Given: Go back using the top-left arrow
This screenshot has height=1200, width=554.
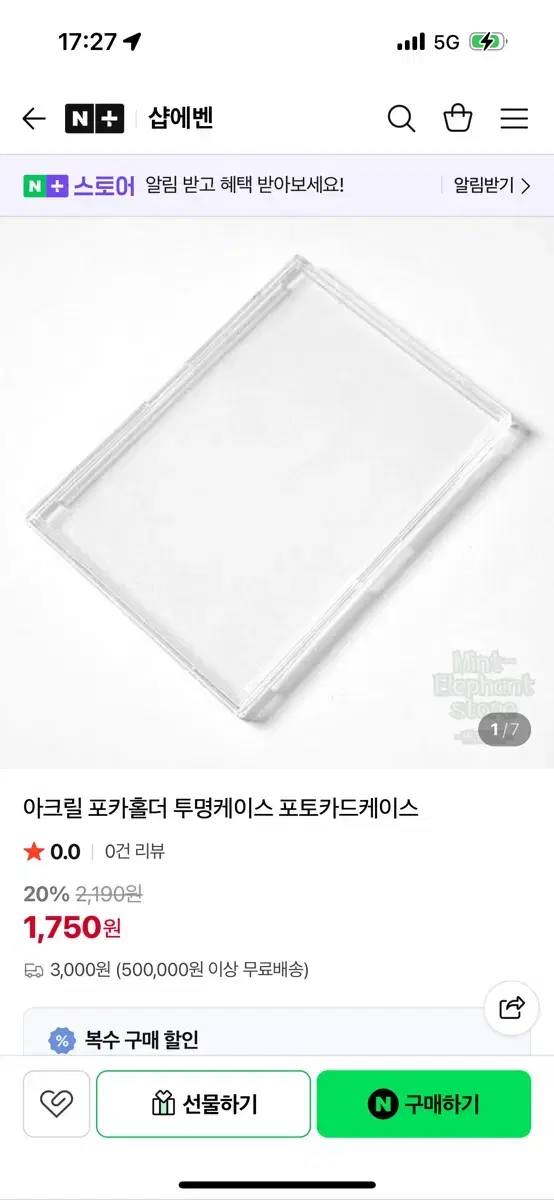Looking at the screenshot, I should pos(34,119).
